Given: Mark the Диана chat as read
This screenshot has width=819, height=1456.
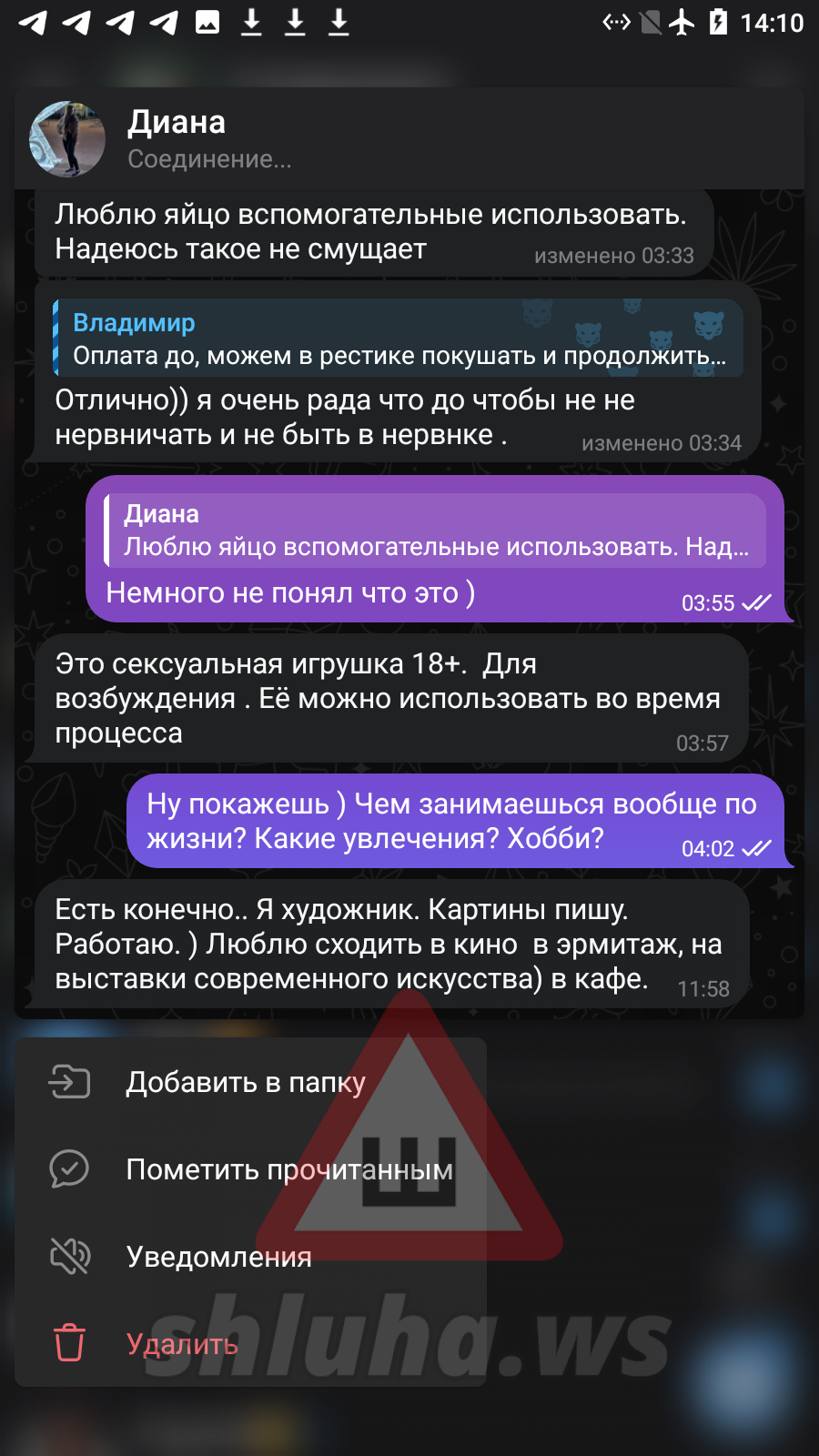Looking at the screenshot, I should [288, 1169].
